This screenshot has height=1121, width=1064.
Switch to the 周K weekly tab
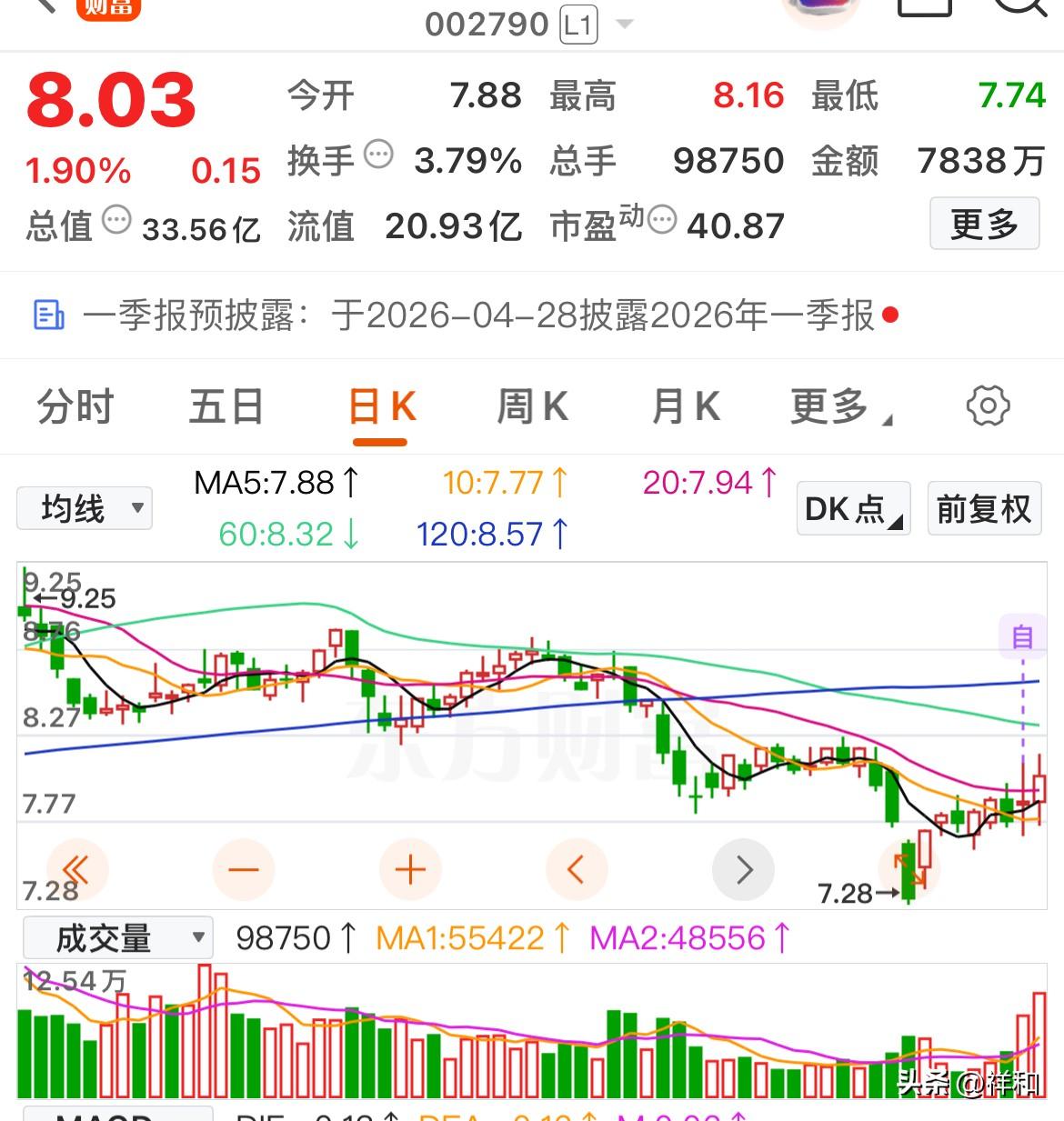tap(531, 406)
